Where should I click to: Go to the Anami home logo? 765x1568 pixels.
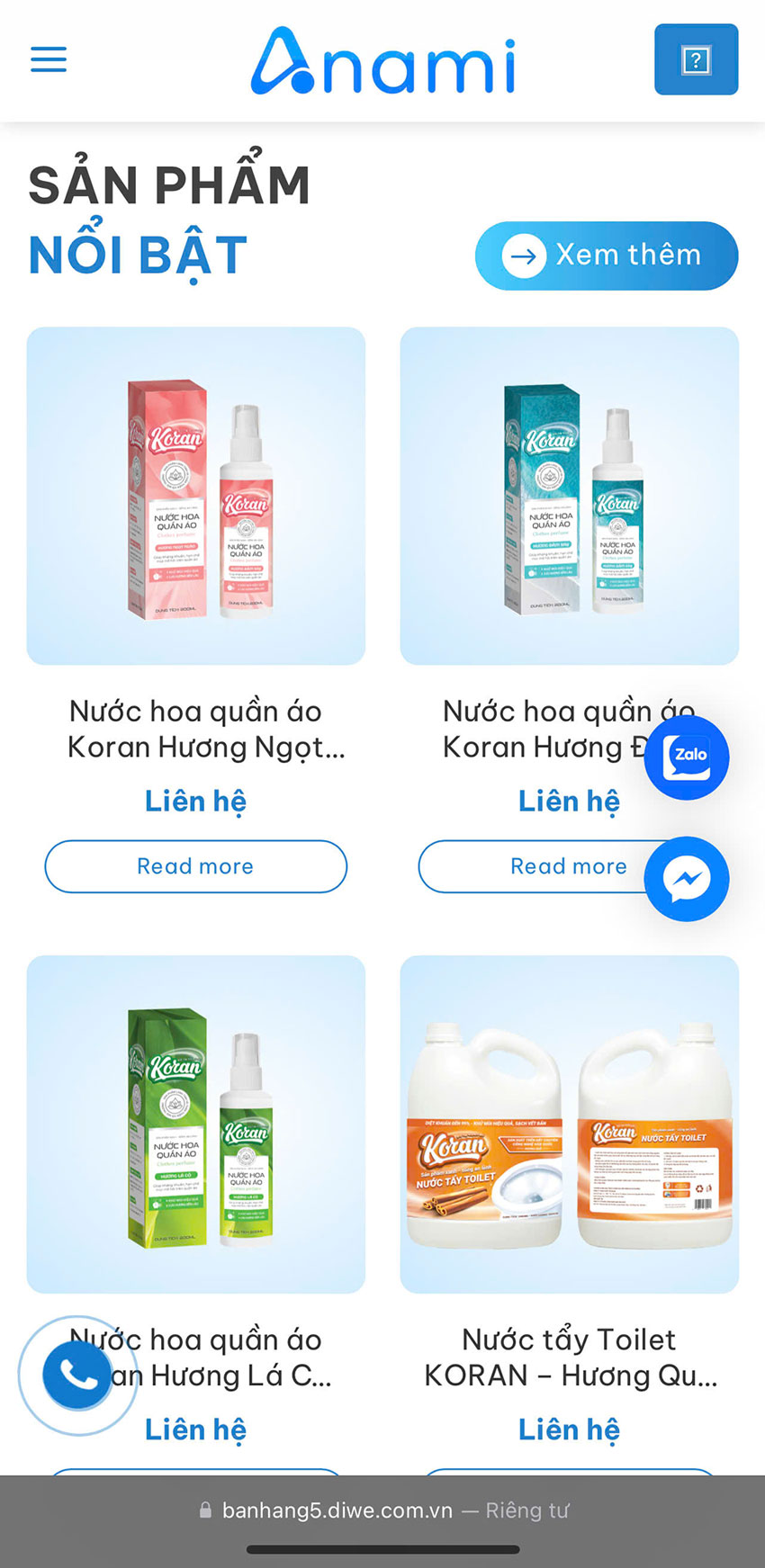[x=383, y=61]
